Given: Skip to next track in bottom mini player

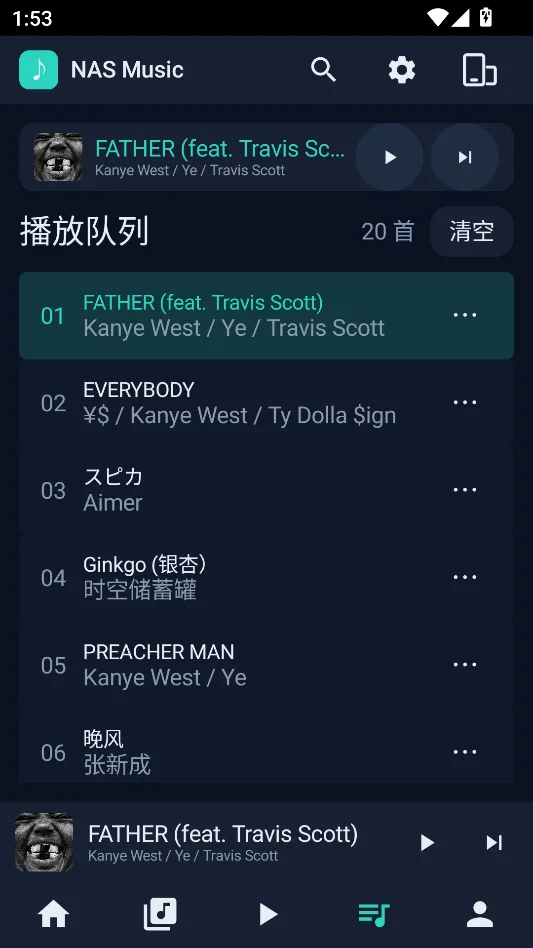Looking at the screenshot, I should point(494,842).
